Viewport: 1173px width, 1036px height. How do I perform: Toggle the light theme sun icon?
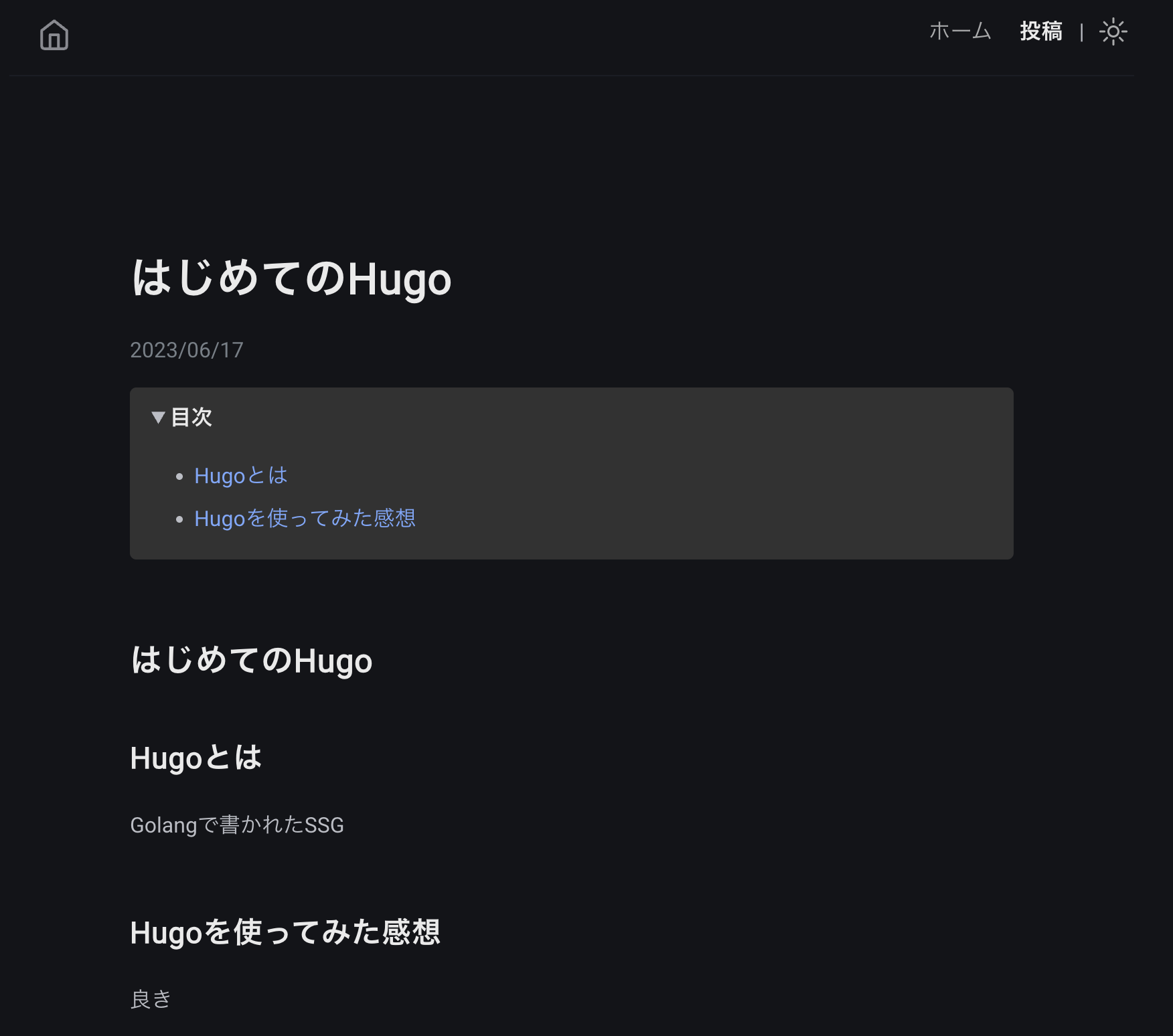[1113, 31]
